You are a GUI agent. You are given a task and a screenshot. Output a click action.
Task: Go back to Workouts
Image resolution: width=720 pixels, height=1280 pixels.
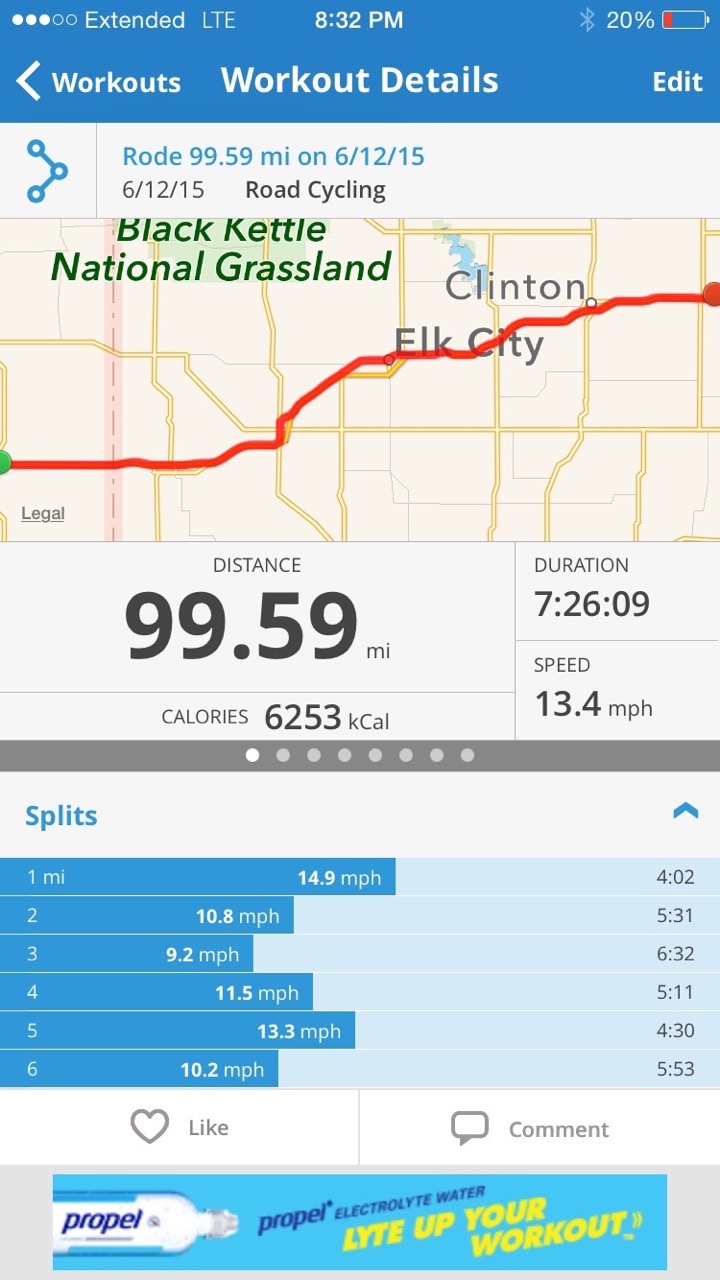click(x=98, y=82)
